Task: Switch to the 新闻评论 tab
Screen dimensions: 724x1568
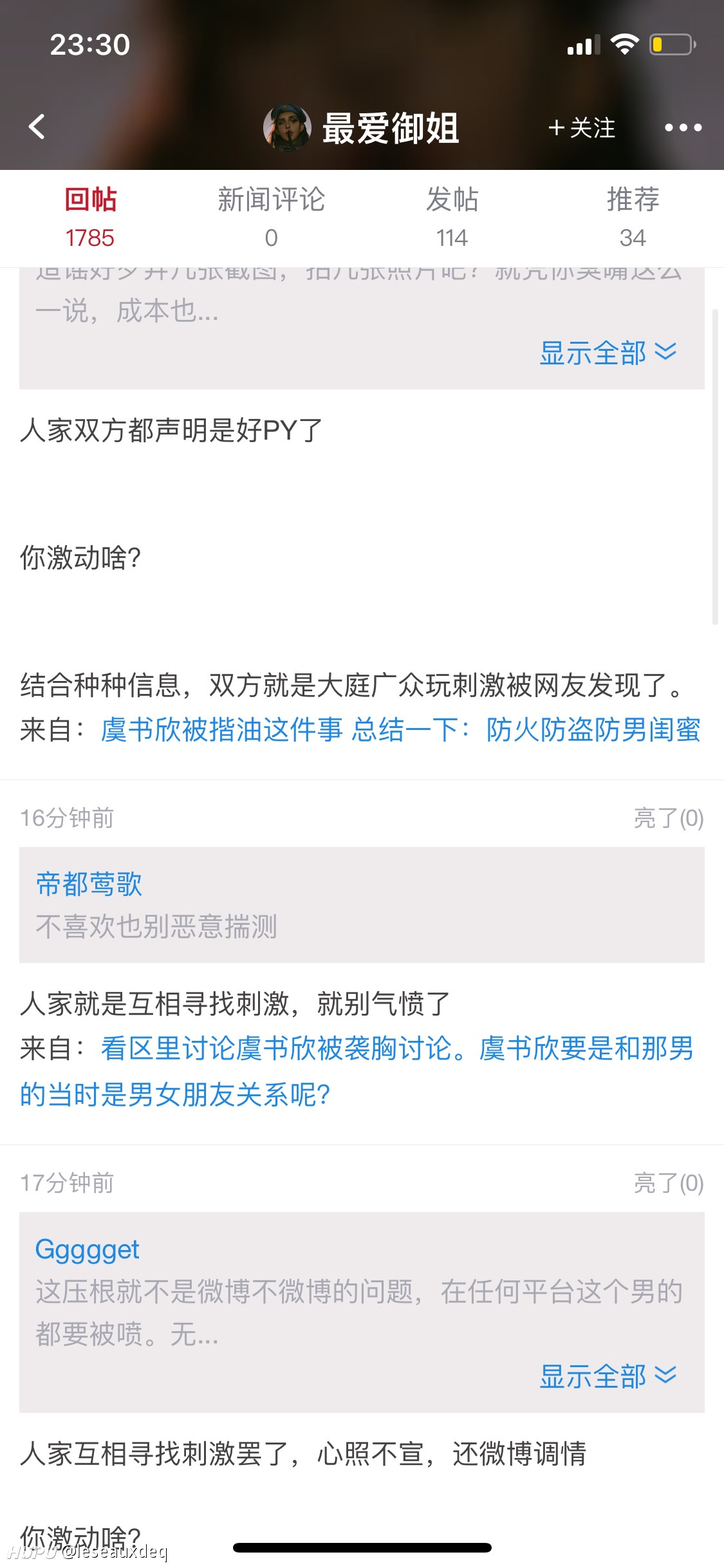Action: coord(271,217)
